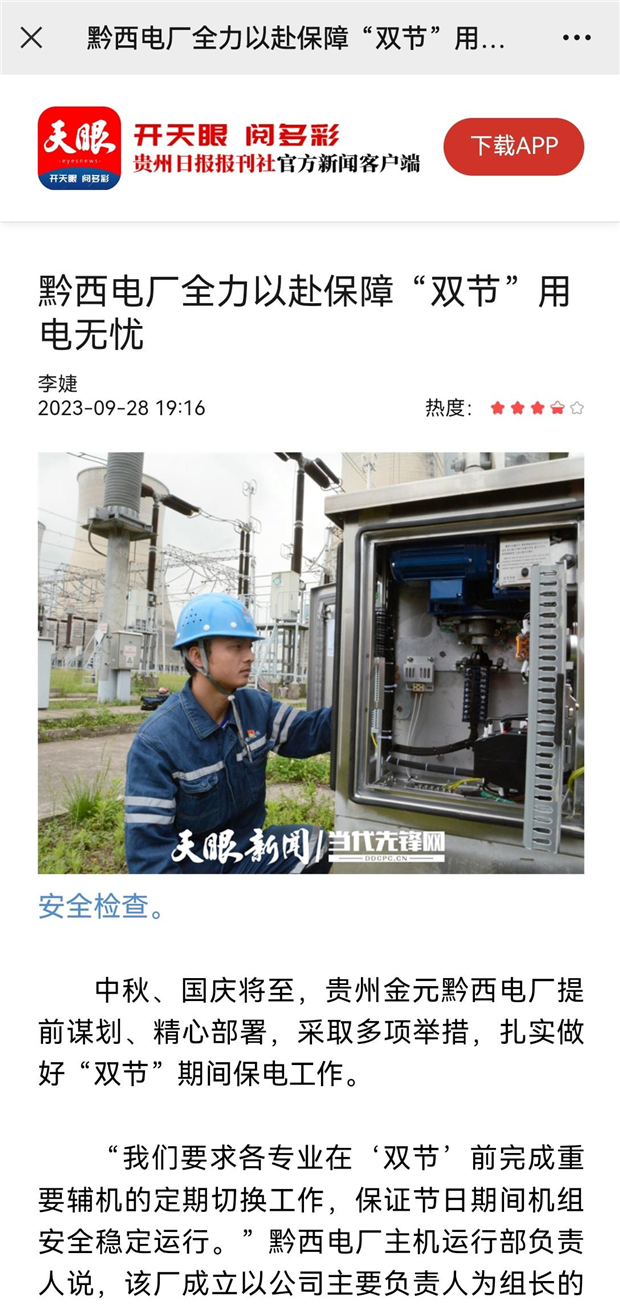Open the three-dot overflow menu
This screenshot has height=1310, width=620.
click(576, 38)
